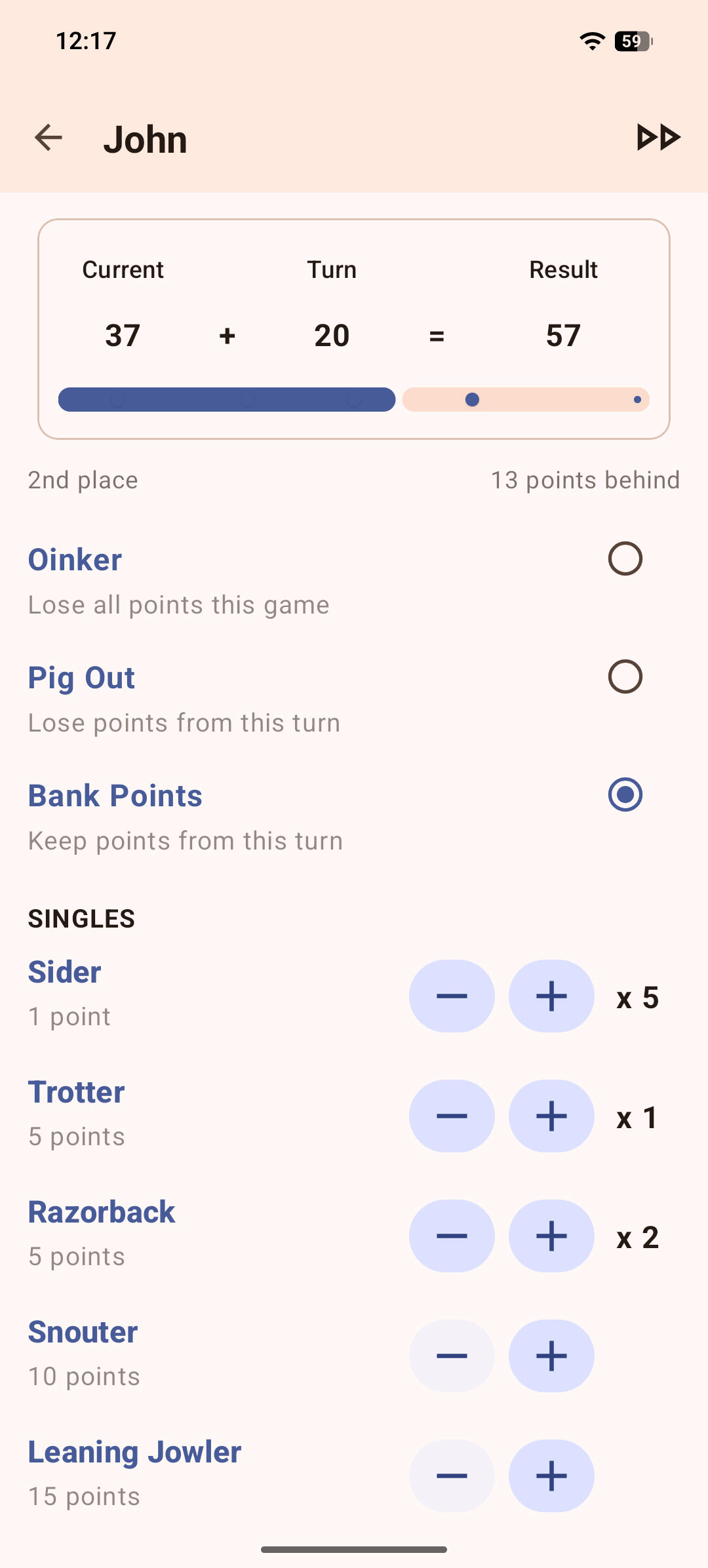Increase the Trotter count
The image size is (708, 1568).
(551, 1116)
